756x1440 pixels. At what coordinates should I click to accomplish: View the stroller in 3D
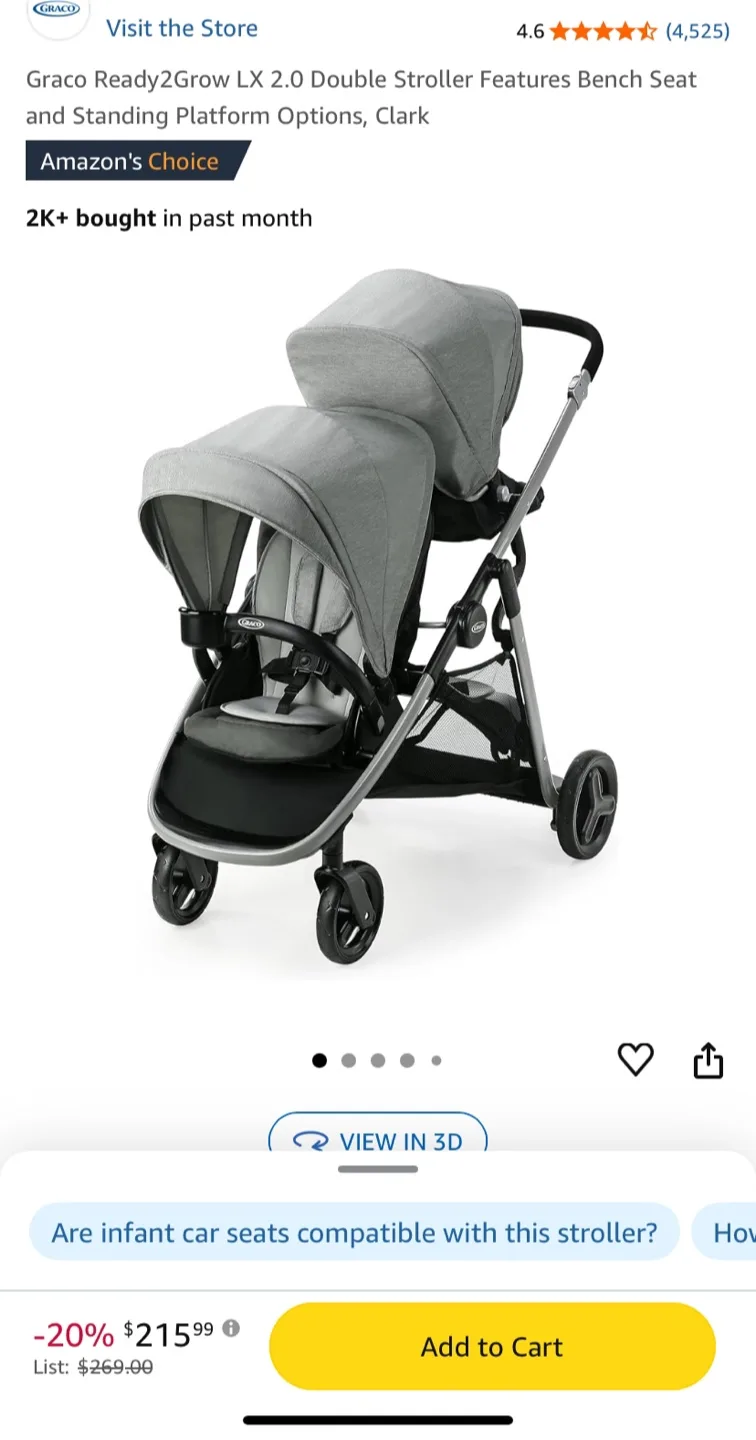tap(378, 1140)
